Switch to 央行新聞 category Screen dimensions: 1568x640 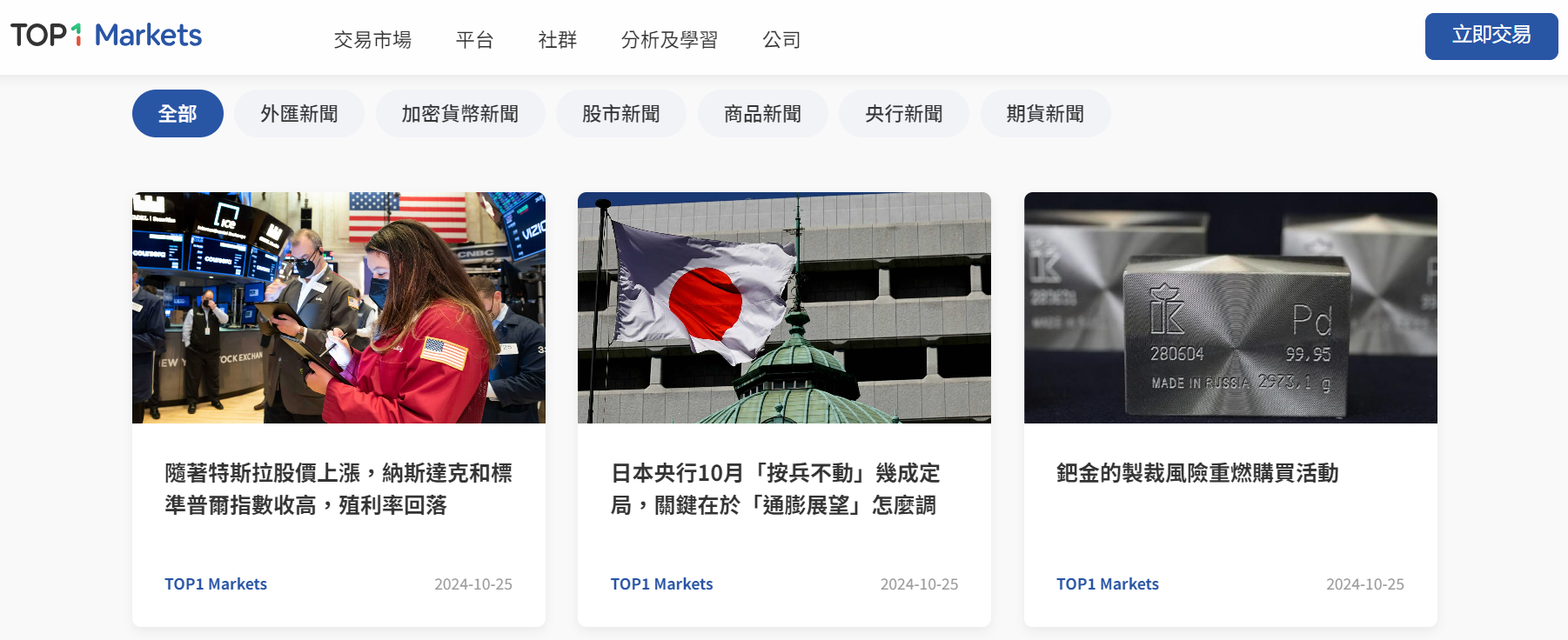click(903, 114)
